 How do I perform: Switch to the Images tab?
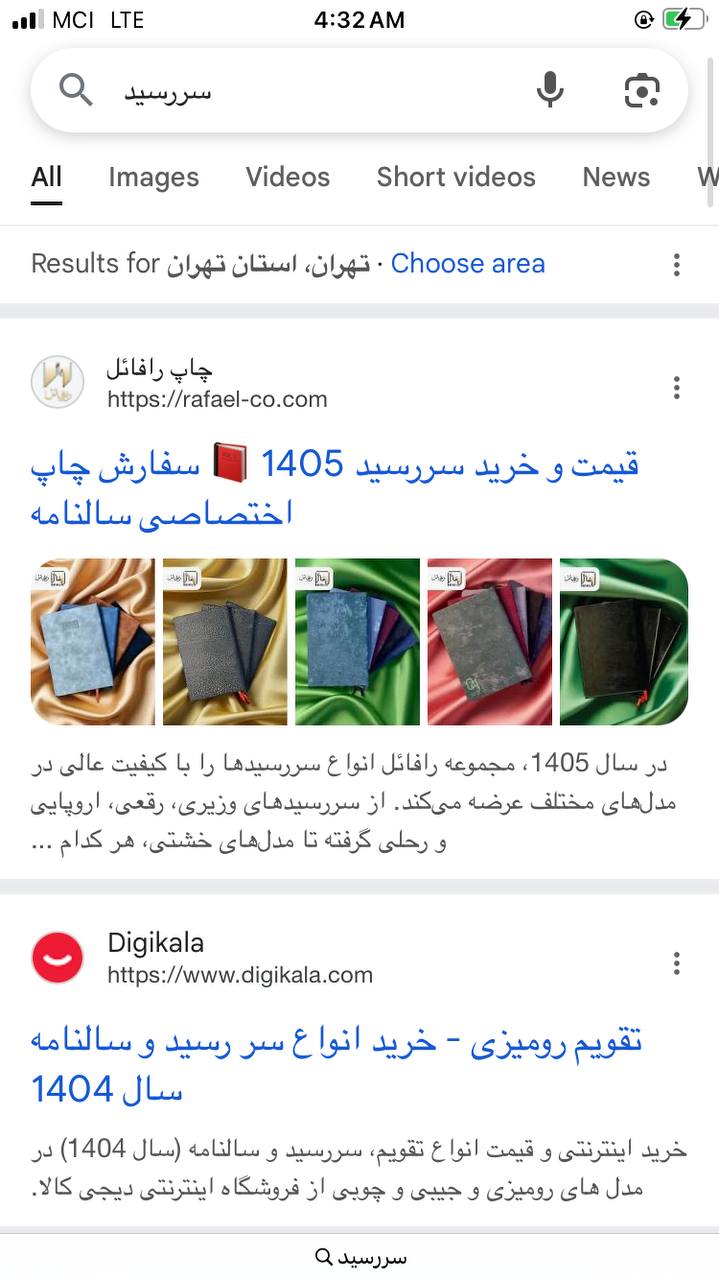(x=154, y=177)
